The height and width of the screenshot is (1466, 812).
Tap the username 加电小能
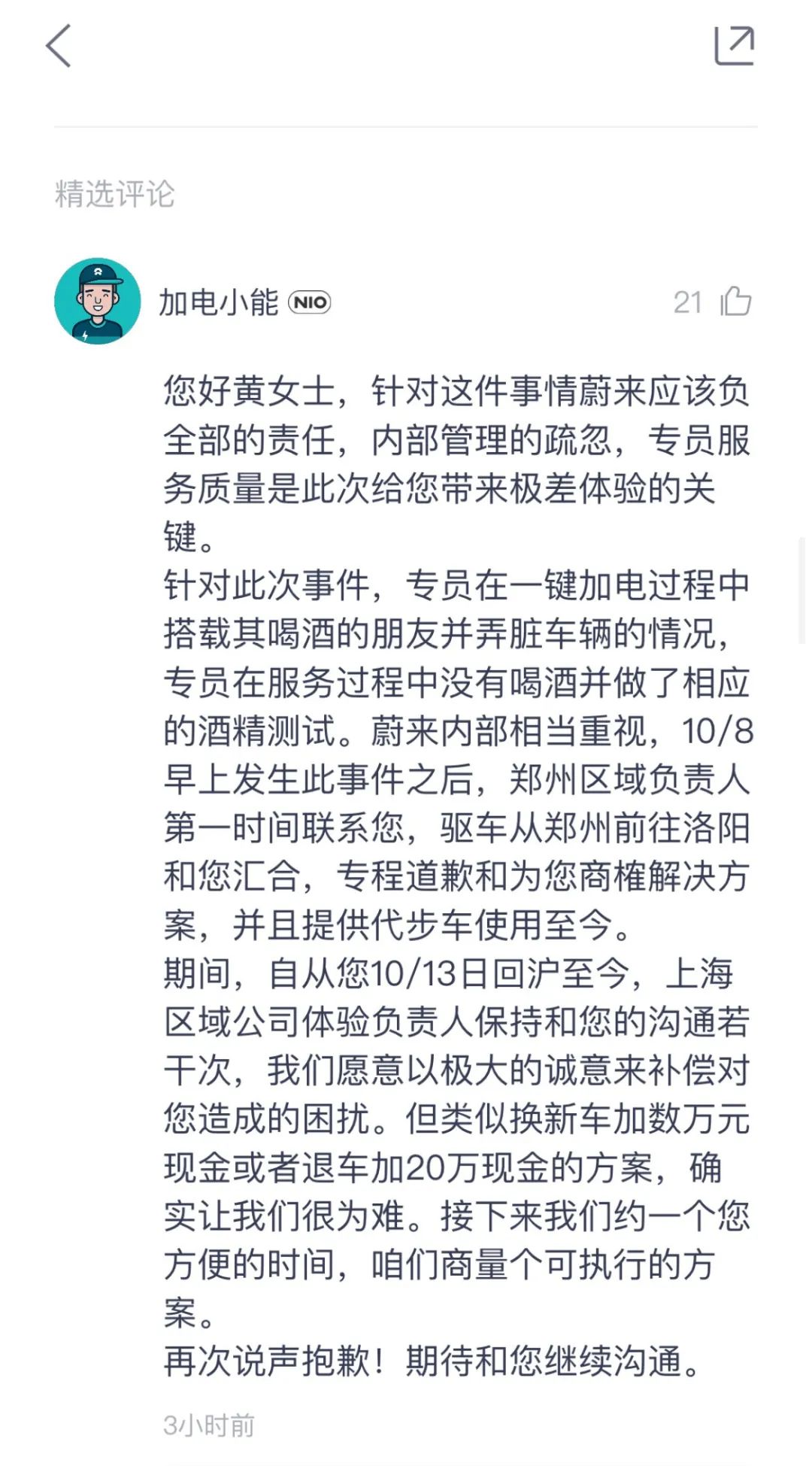[219, 302]
